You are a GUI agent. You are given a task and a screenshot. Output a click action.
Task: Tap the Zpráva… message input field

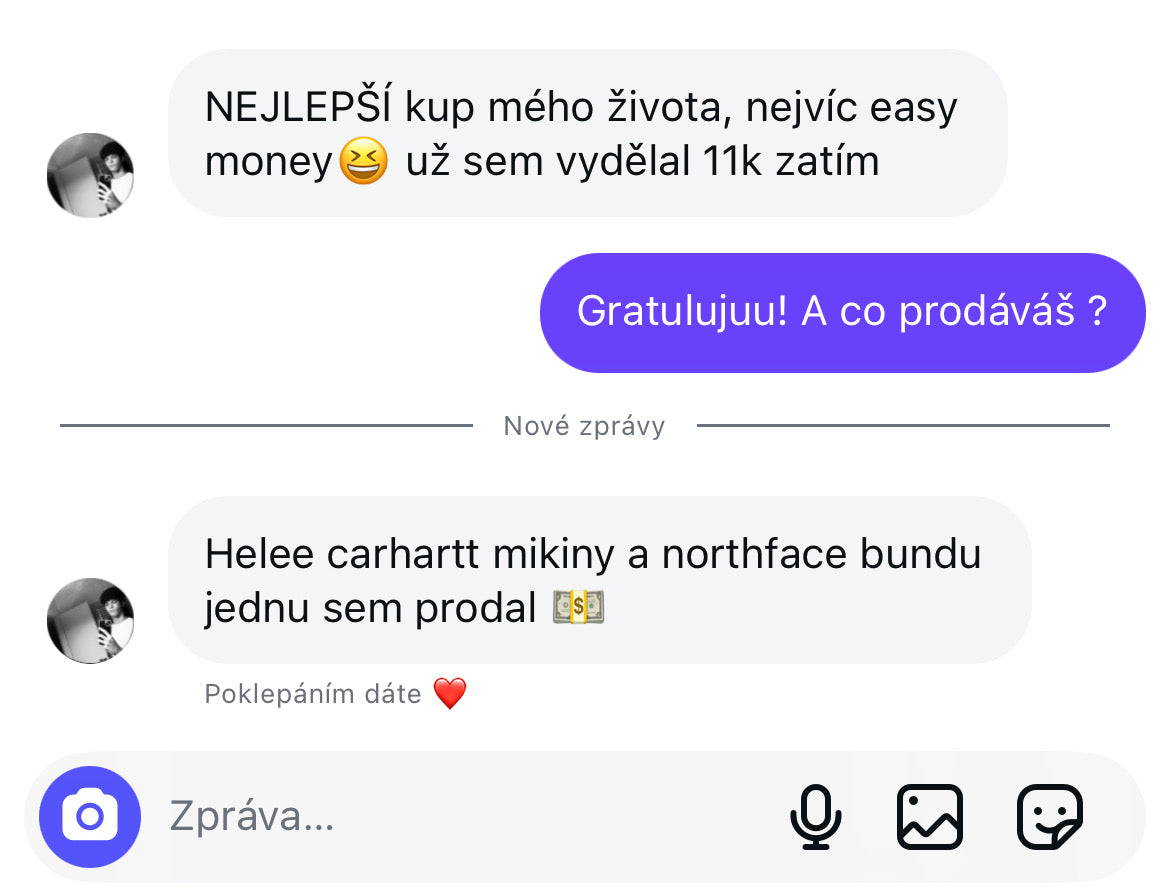coord(450,817)
